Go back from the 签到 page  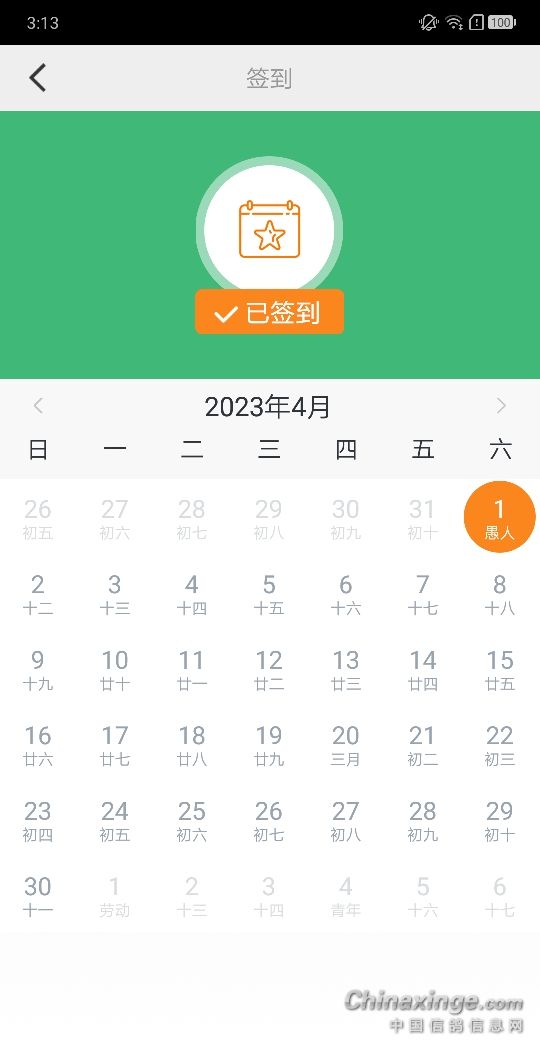click(38, 78)
